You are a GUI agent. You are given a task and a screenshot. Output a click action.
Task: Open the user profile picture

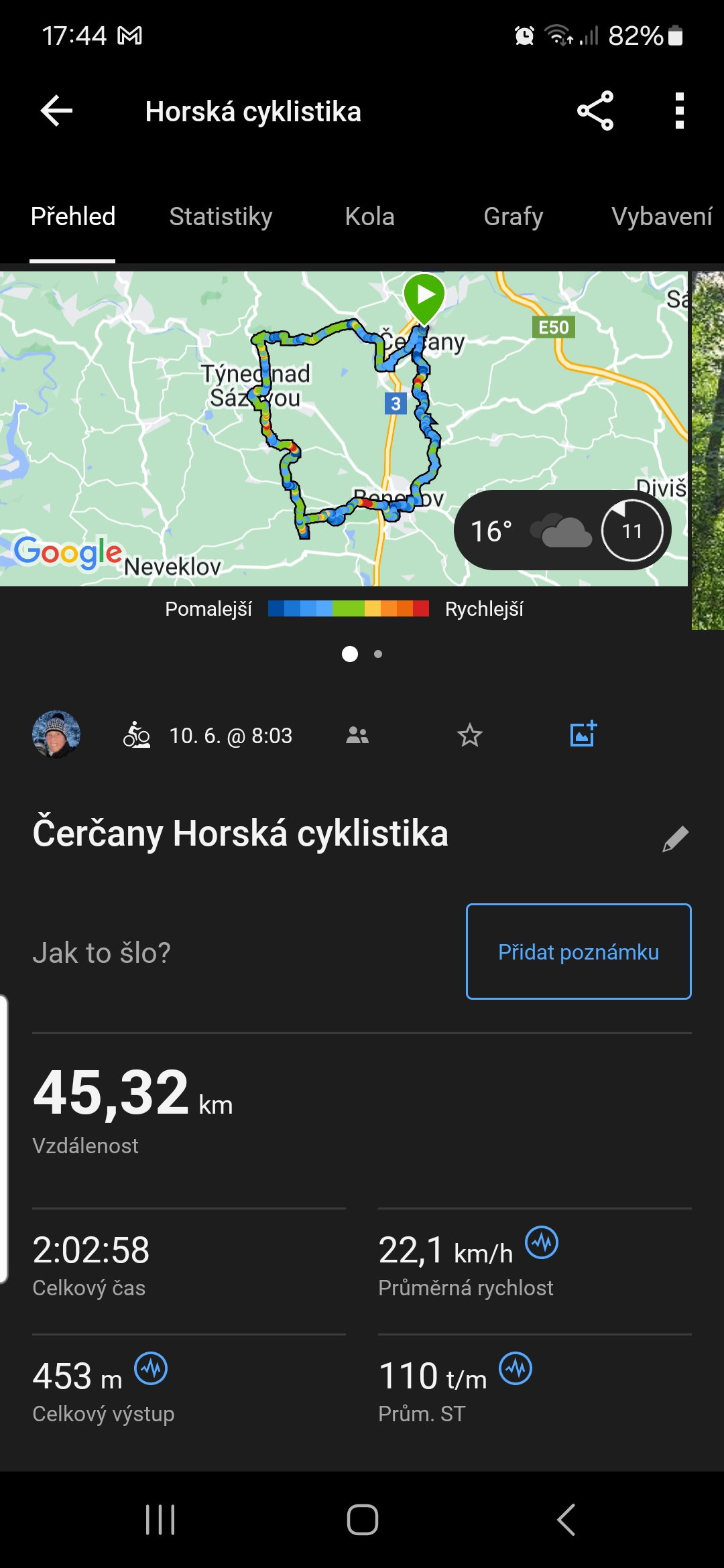[56, 734]
